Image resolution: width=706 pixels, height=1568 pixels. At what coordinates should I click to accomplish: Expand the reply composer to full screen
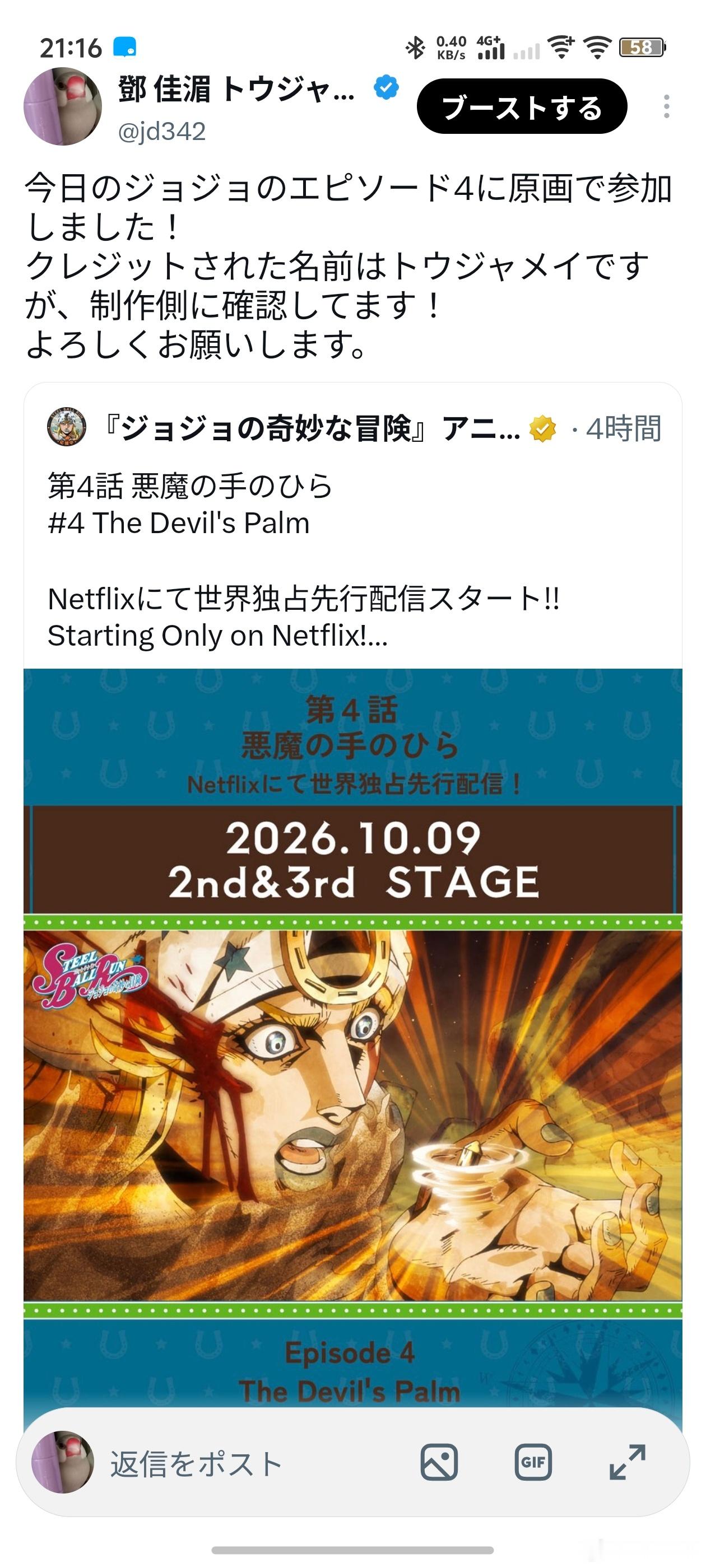[x=627, y=1462]
